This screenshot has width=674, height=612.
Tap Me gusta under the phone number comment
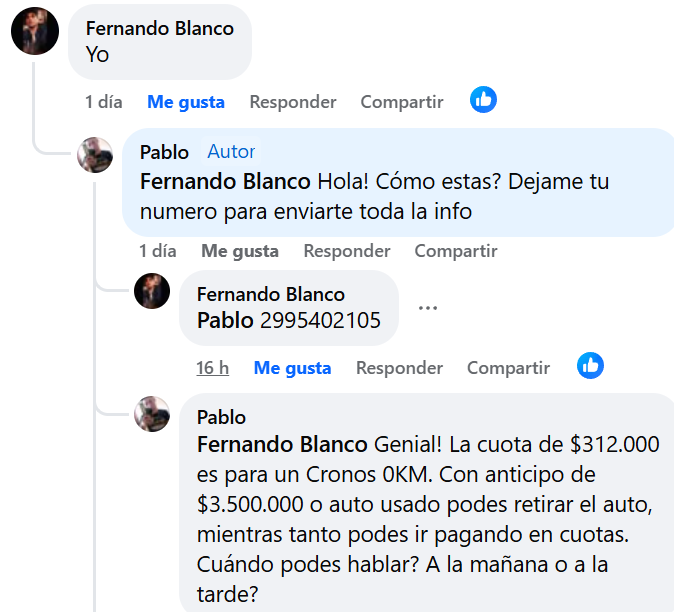(x=292, y=368)
